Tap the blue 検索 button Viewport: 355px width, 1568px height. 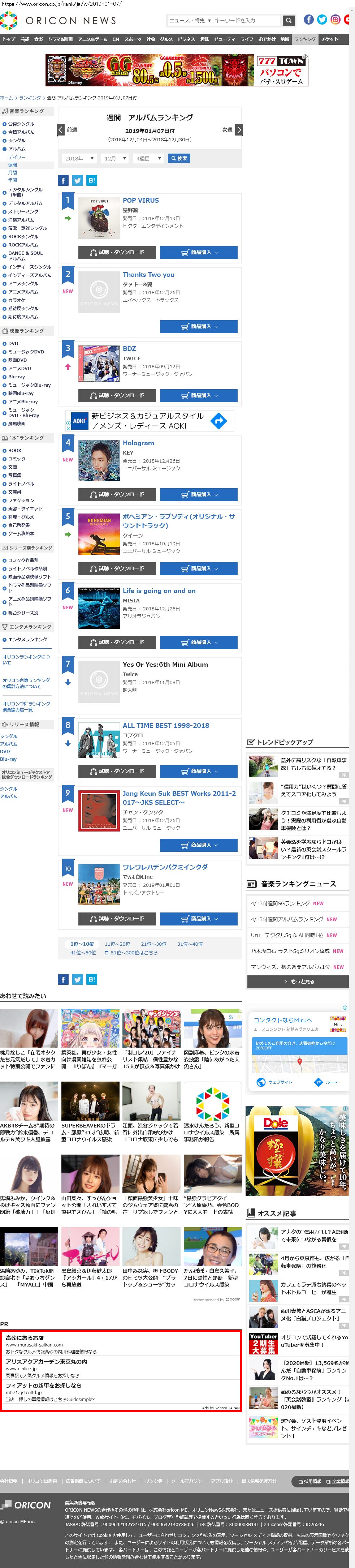[x=180, y=158]
